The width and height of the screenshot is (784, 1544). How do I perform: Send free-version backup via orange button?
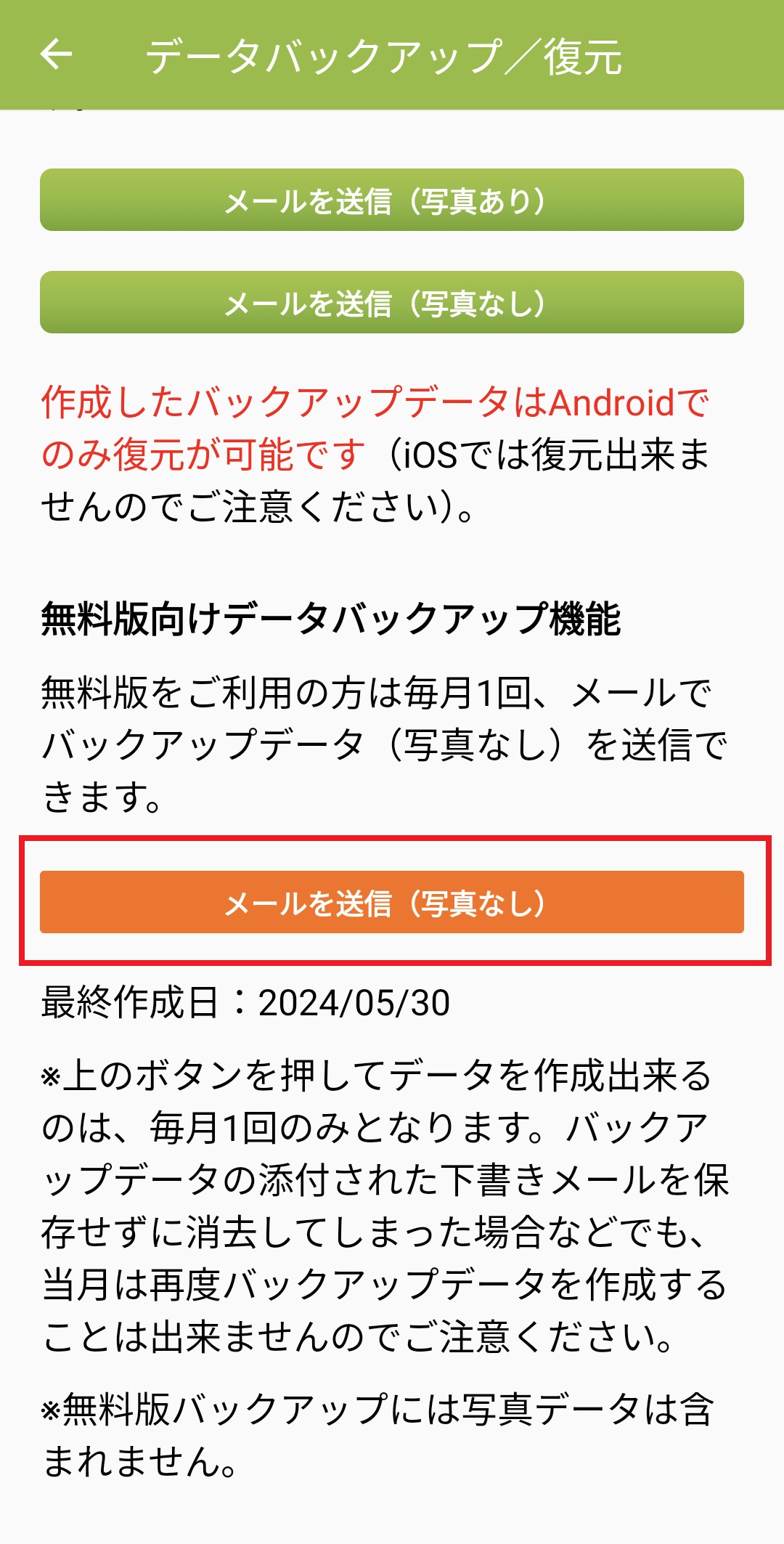392,902
